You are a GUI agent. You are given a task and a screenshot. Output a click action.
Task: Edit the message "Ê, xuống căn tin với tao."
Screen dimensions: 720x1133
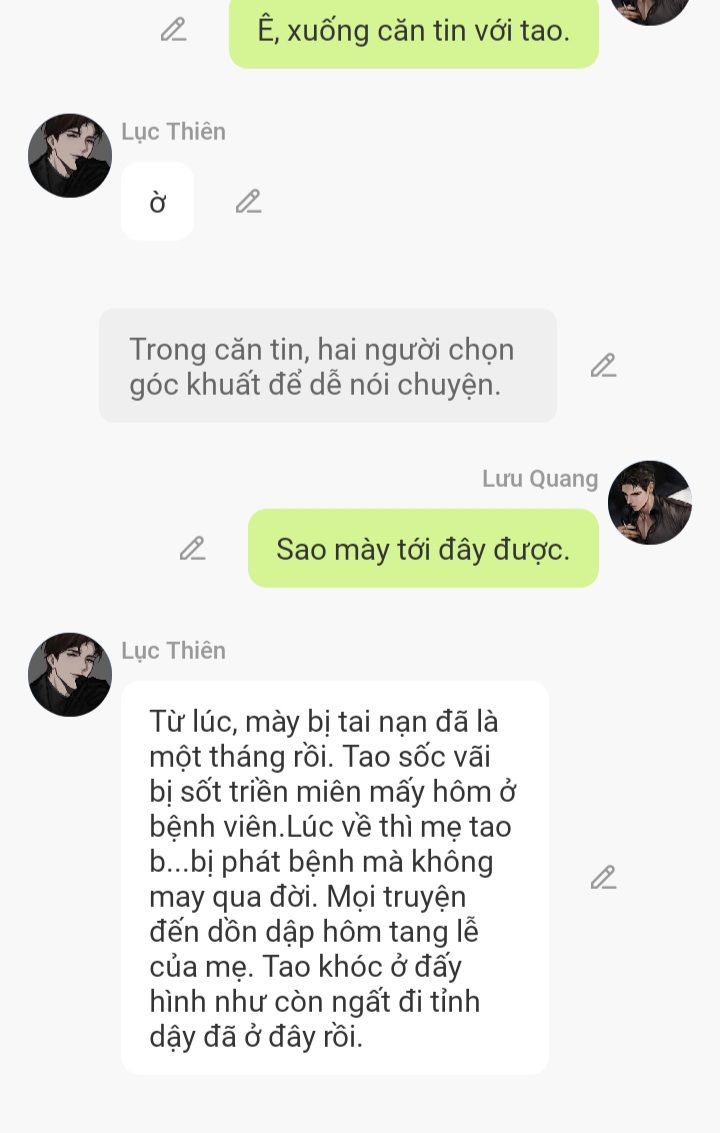[x=173, y=30]
